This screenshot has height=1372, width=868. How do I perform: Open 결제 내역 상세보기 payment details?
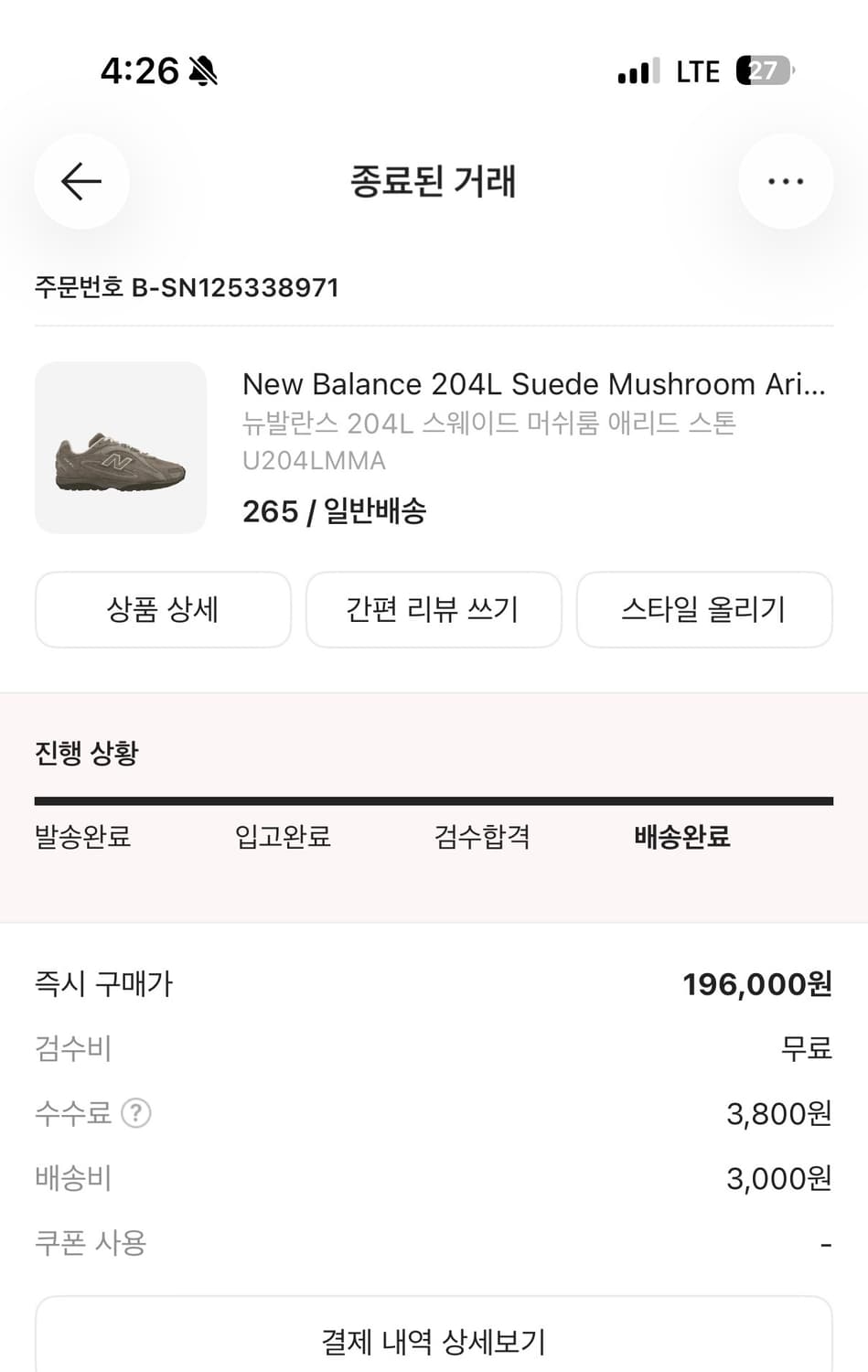pyautogui.click(x=434, y=1344)
